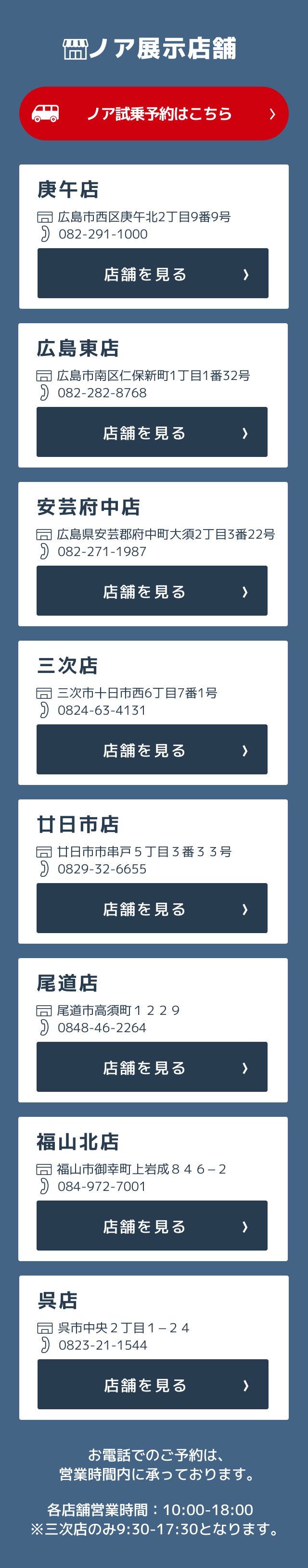The image size is (308, 1568).
Task: Open 店舗を見る for 廿日市店
Action: pos(152,908)
